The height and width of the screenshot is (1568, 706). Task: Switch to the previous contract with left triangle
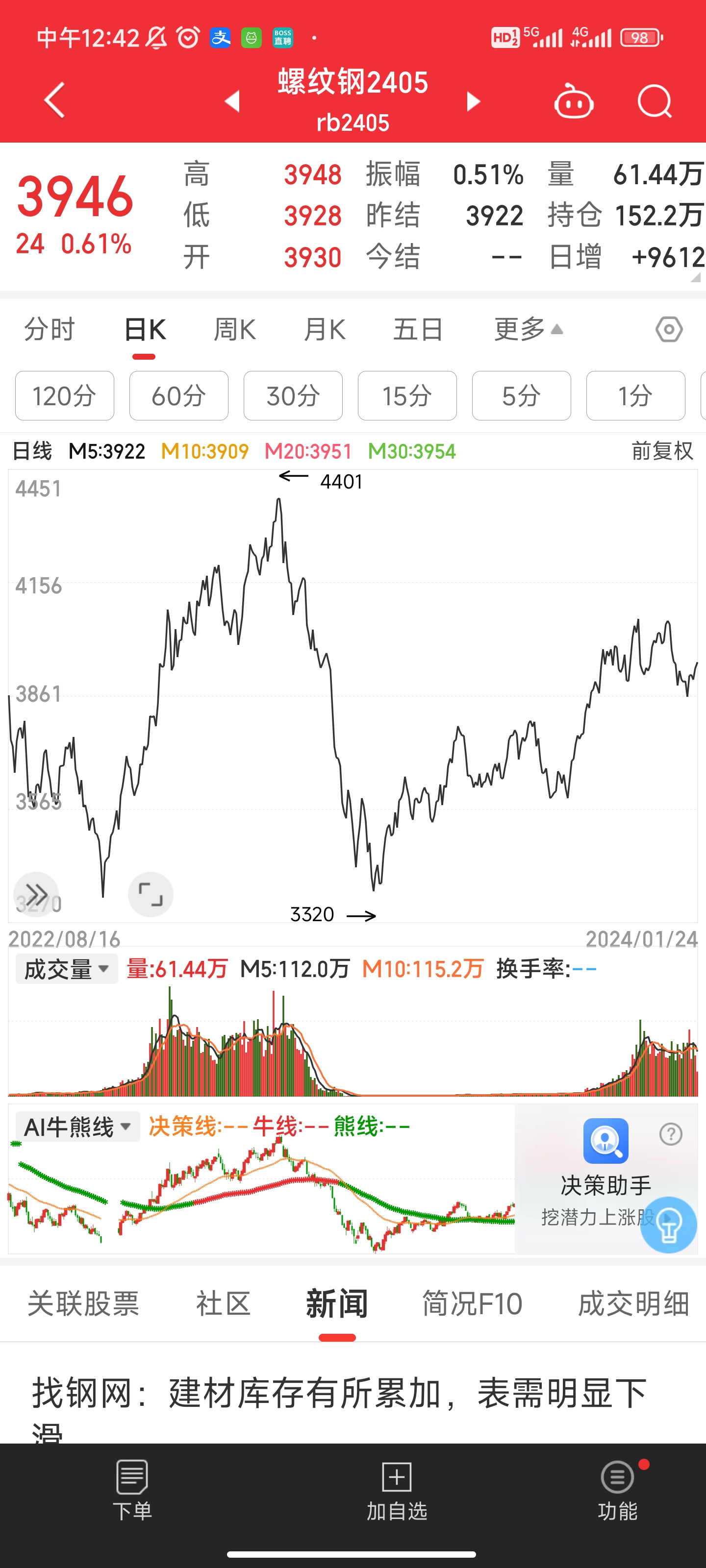[x=232, y=101]
